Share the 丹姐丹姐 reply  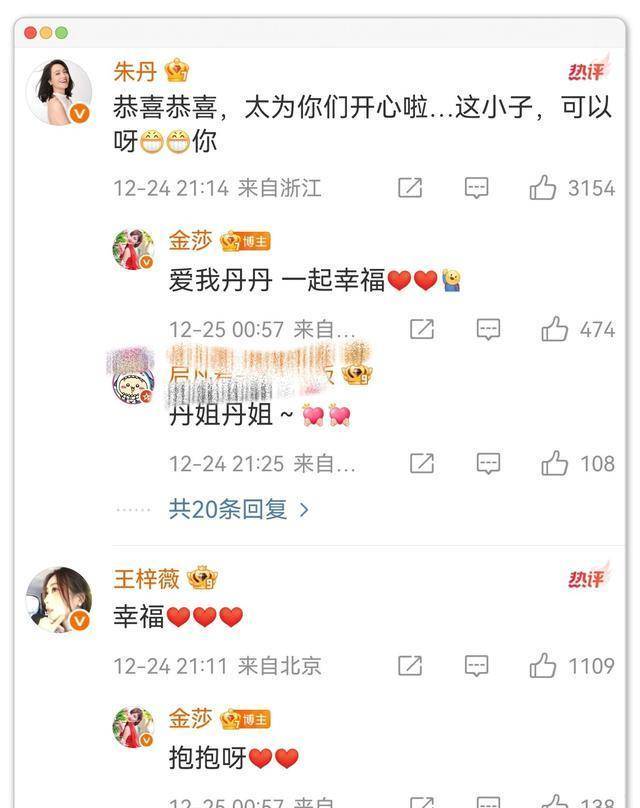click(422, 463)
